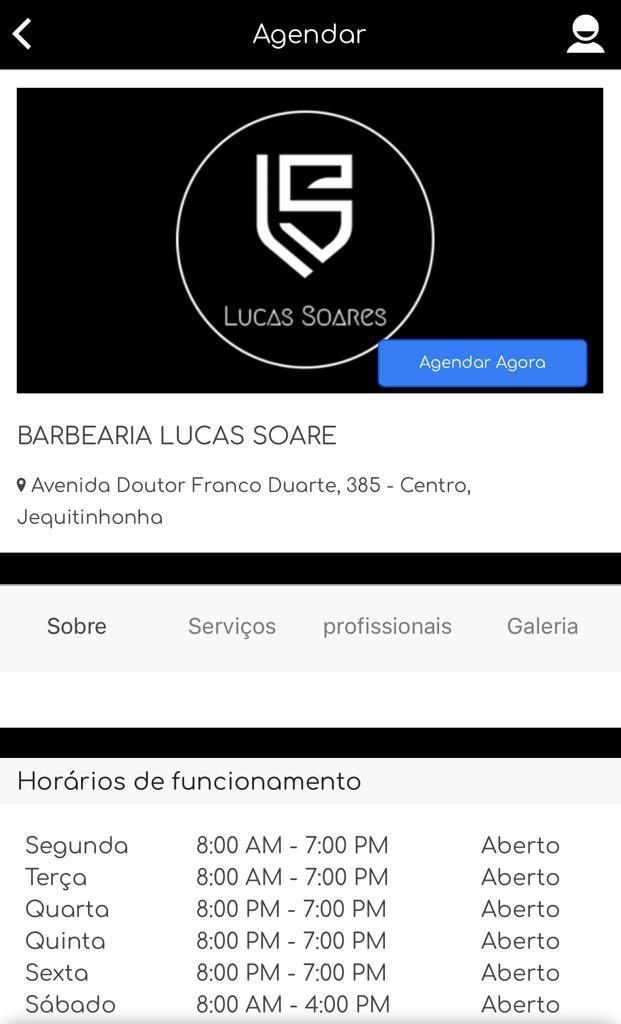Go back with the top-left arrow

[22, 34]
